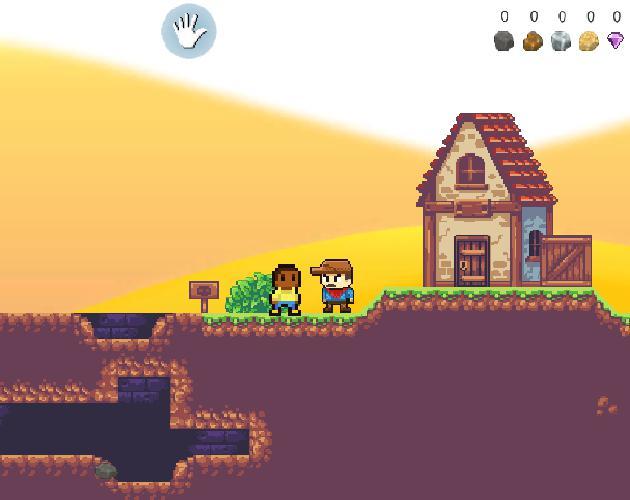The width and height of the screenshot is (630, 500).
Task: Tap the hand tool icon
Action: (x=189, y=31)
